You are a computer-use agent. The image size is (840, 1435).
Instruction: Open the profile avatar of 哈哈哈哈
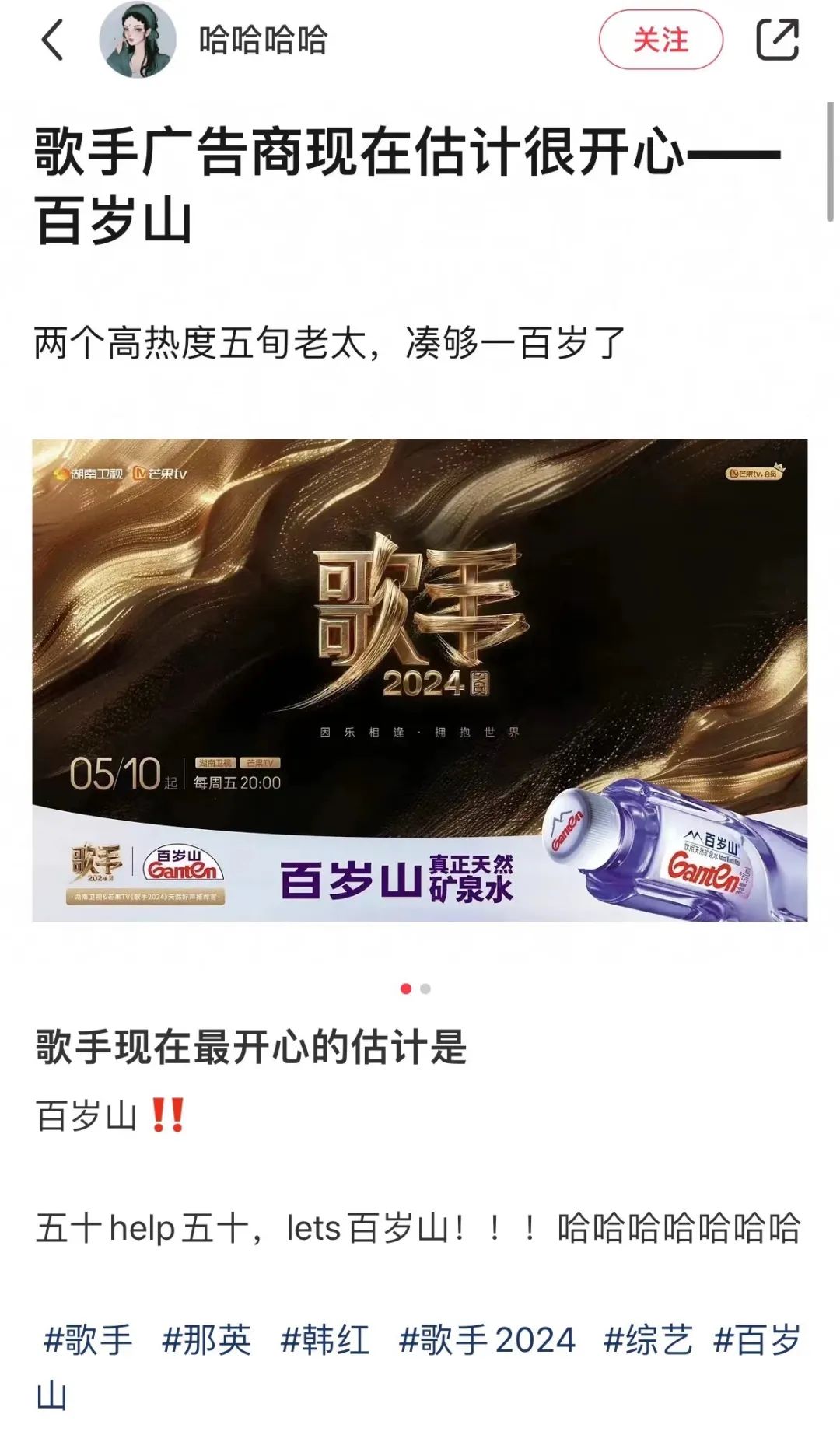pos(138,40)
